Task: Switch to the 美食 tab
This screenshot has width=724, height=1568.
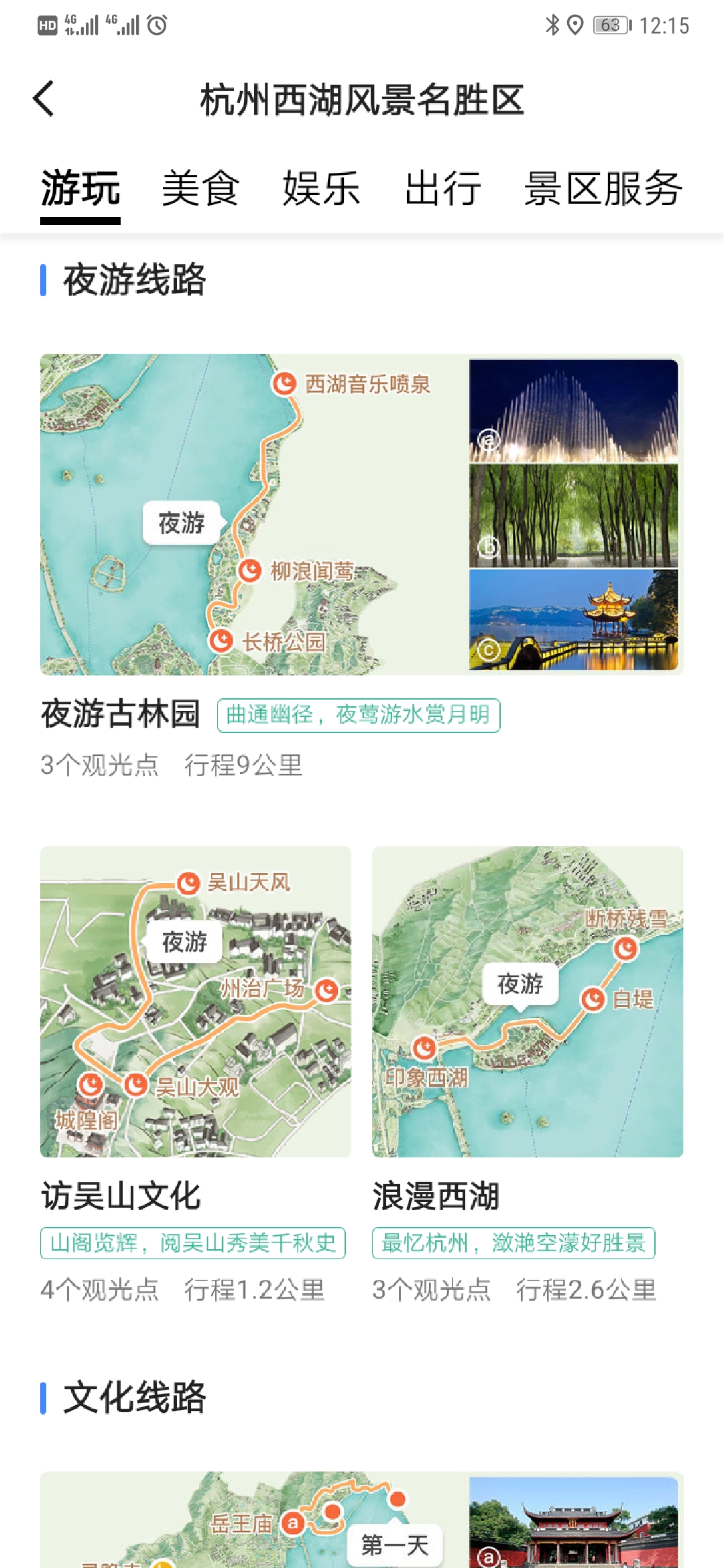Action: [x=200, y=188]
